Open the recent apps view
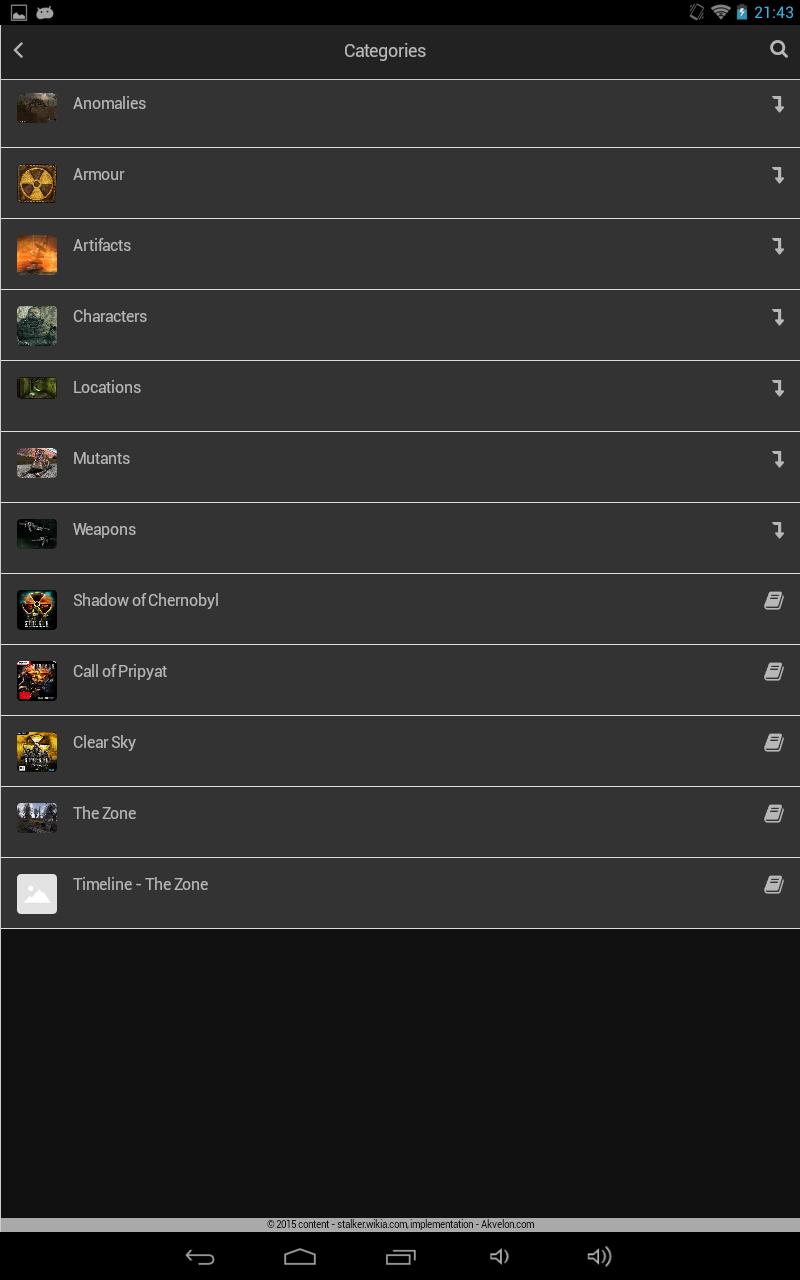 [400, 1257]
